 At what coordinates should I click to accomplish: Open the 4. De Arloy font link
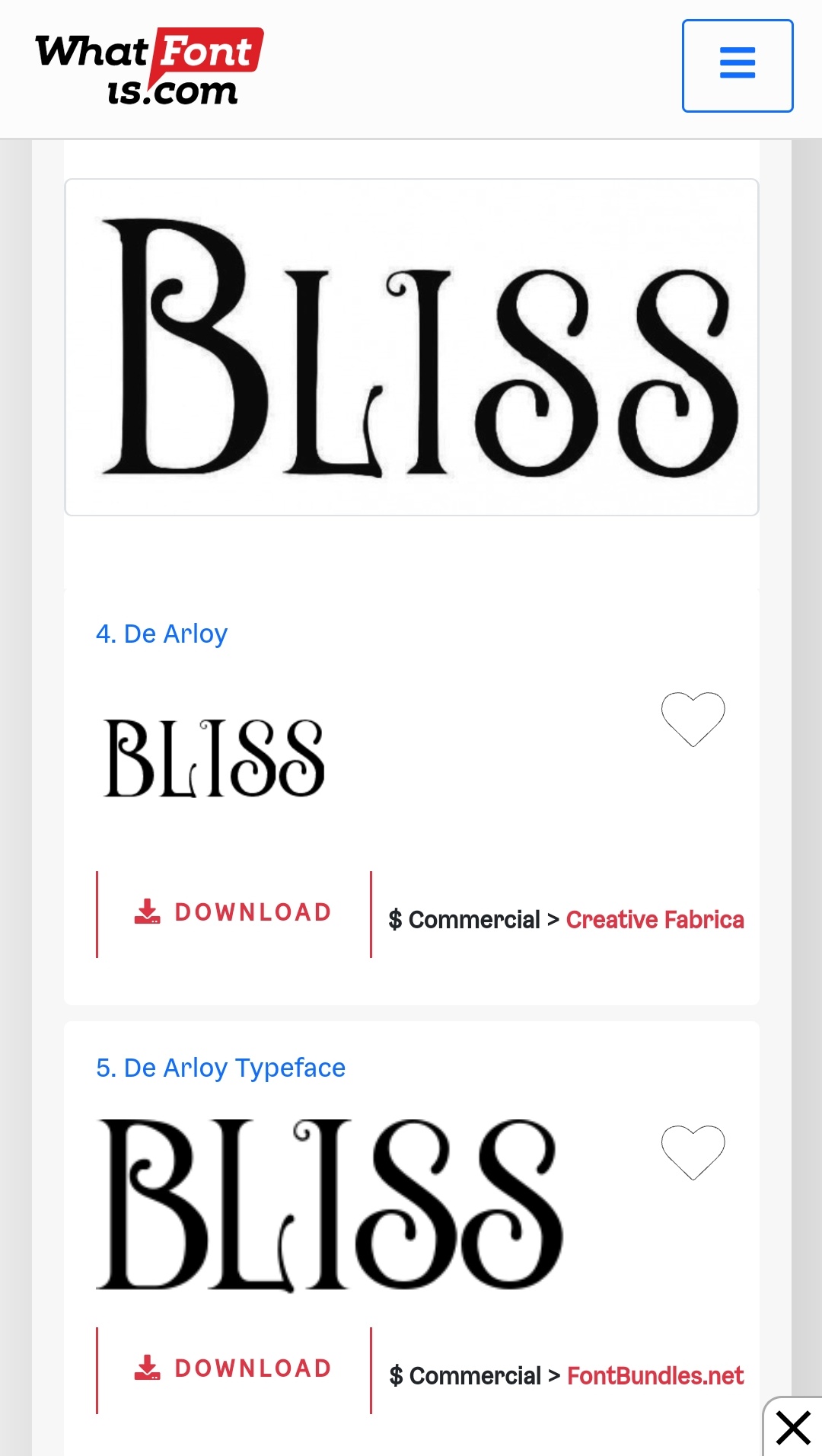click(161, 634)
